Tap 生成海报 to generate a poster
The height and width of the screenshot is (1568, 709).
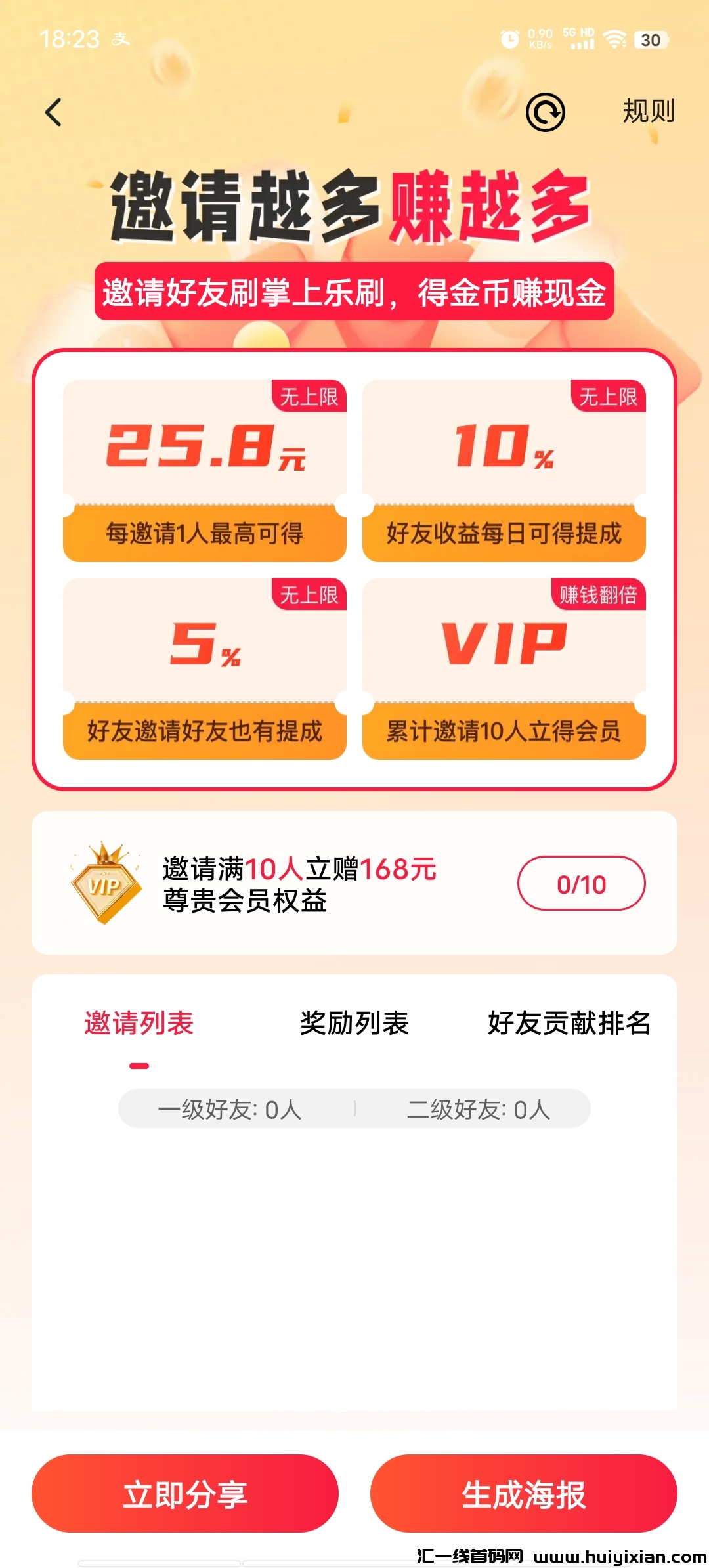pyautogui.click(x=523, y=1493)
